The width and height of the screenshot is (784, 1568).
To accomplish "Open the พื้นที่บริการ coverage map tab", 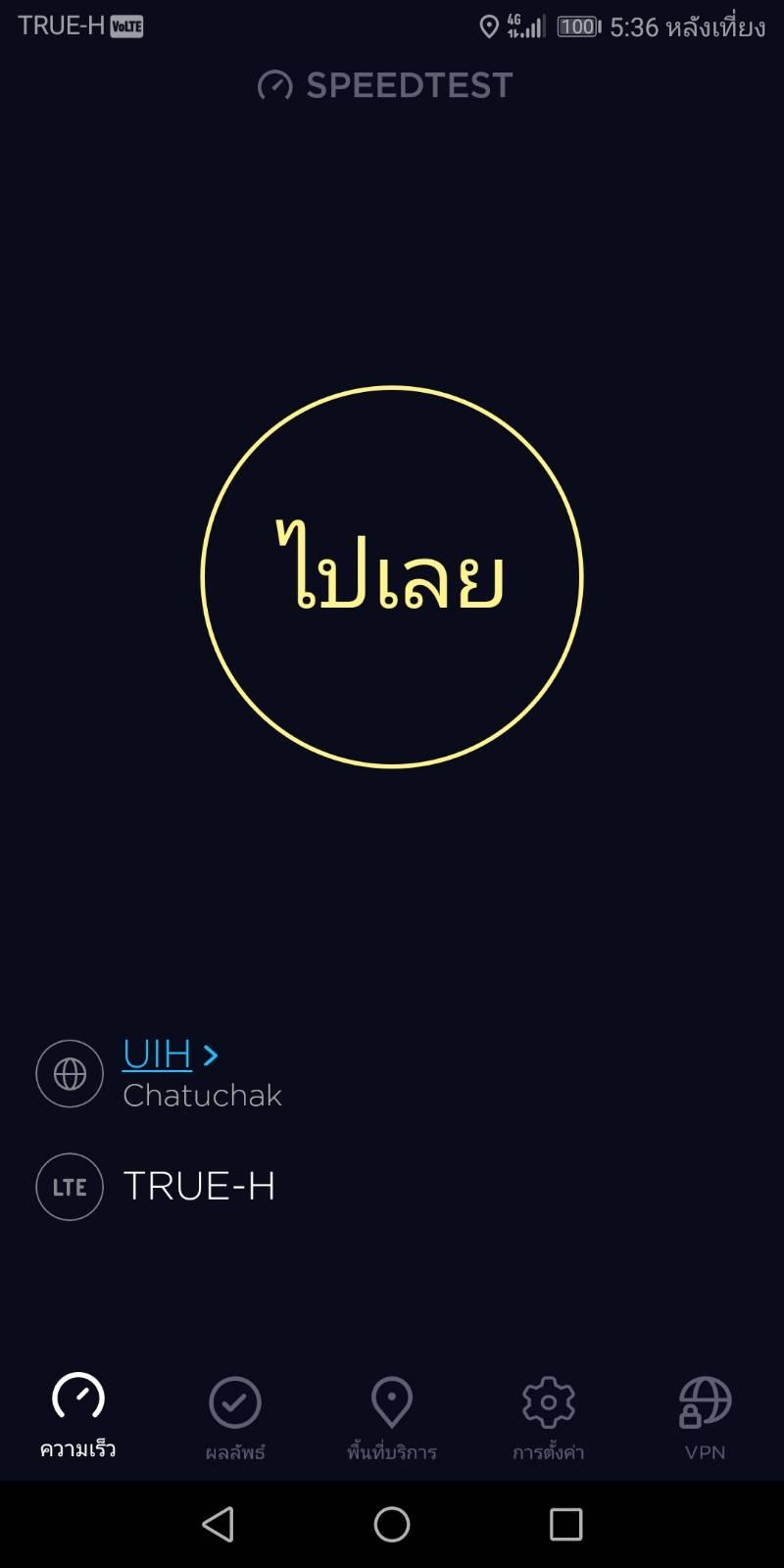I will coord(392,1417).
